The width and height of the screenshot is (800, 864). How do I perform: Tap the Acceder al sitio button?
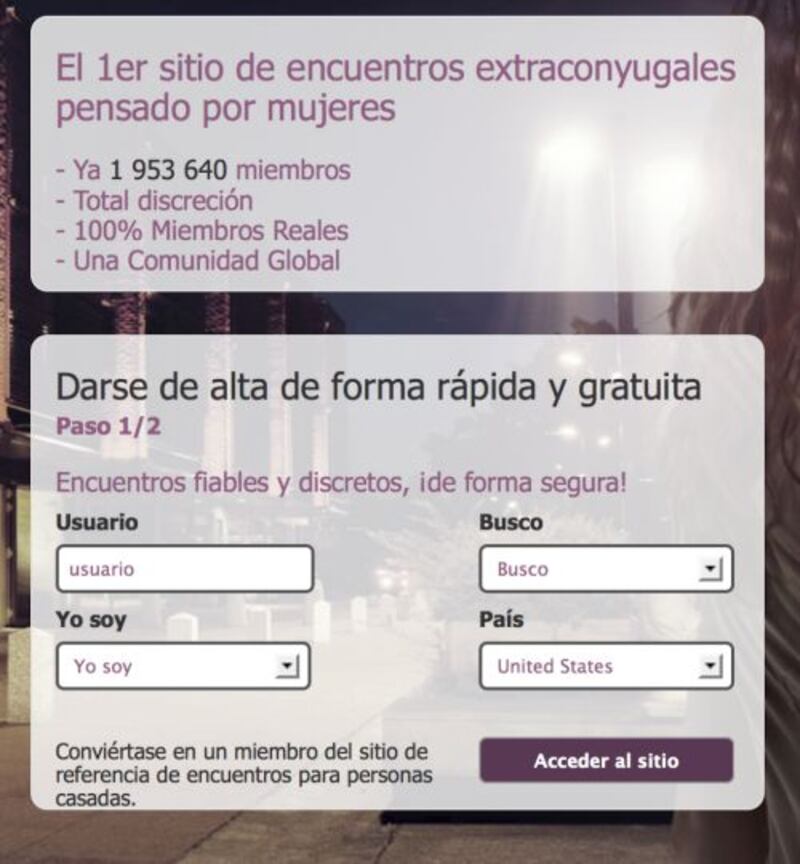pyautogui.click(x=606, y=761)
